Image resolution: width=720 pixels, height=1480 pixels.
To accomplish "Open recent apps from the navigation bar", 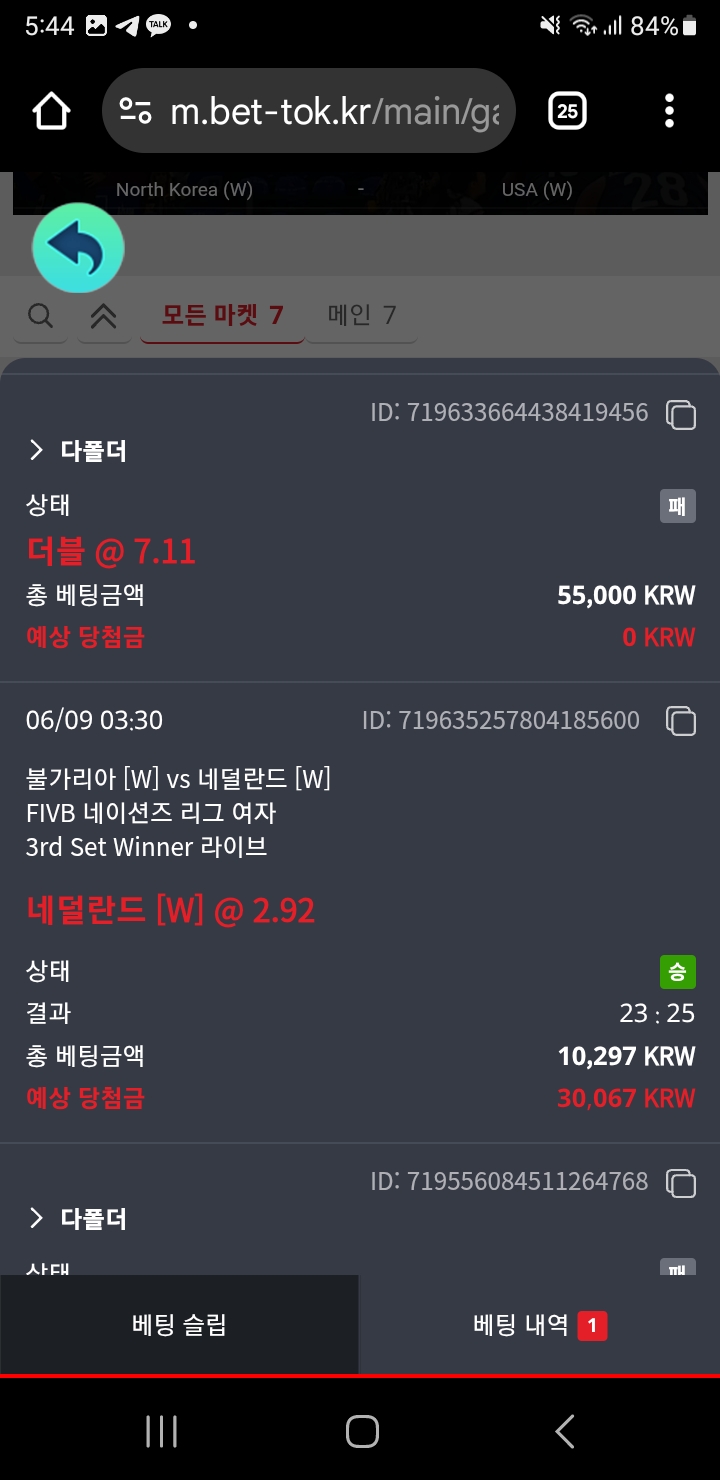I will tap(161, 1431).
